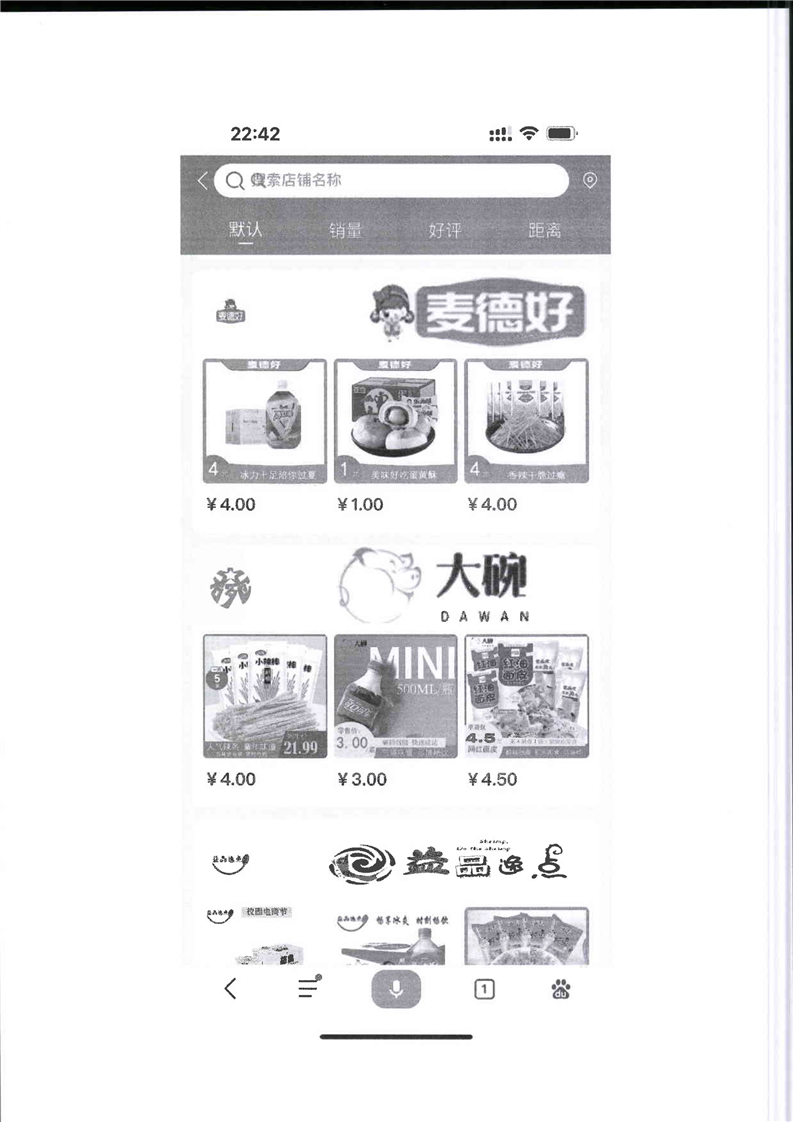
Task: Open the browser menu lines icon
Action: click(x=310, y=989)
